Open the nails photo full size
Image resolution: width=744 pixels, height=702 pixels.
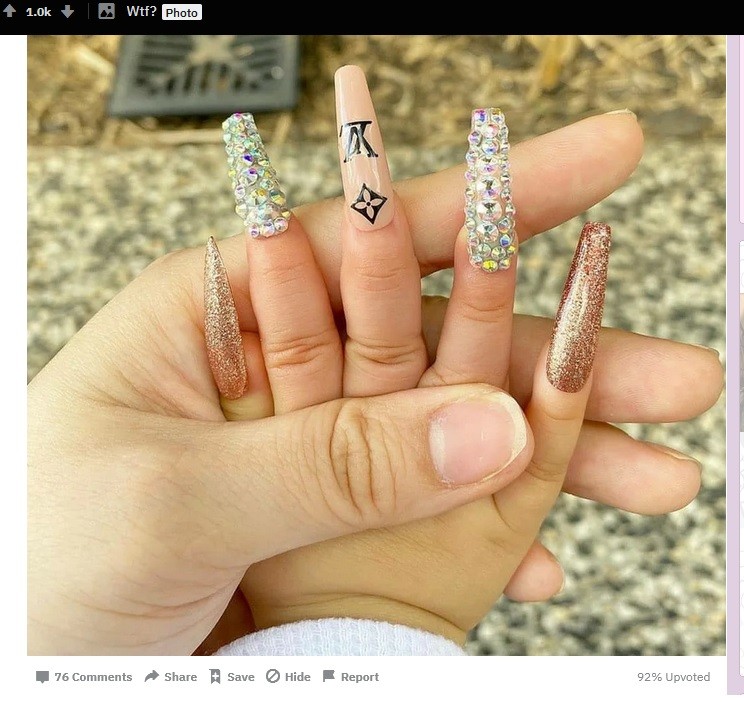[x=376, y=345]
